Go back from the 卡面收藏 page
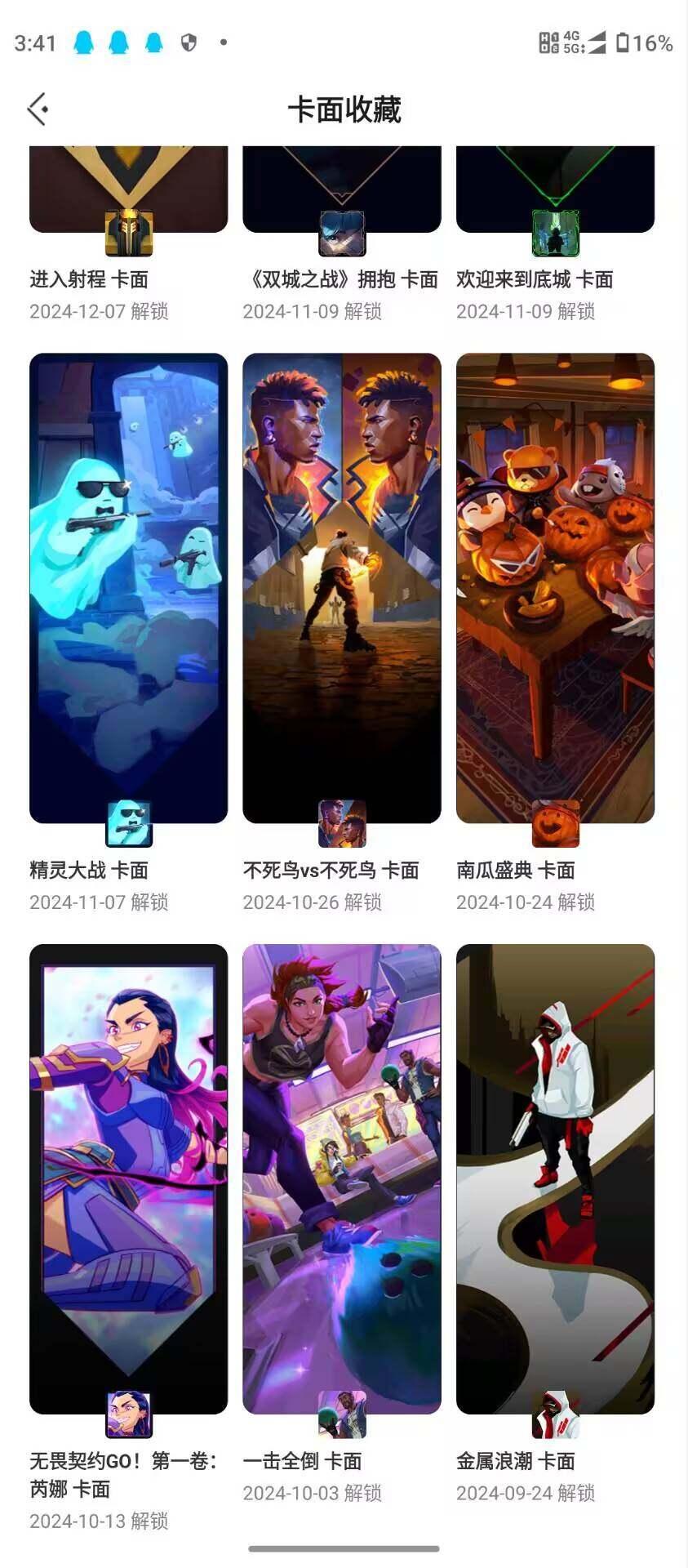Image resolution: width=688 pixels, height=1568 pixels. pyautogui.click(x=38, y=109)
